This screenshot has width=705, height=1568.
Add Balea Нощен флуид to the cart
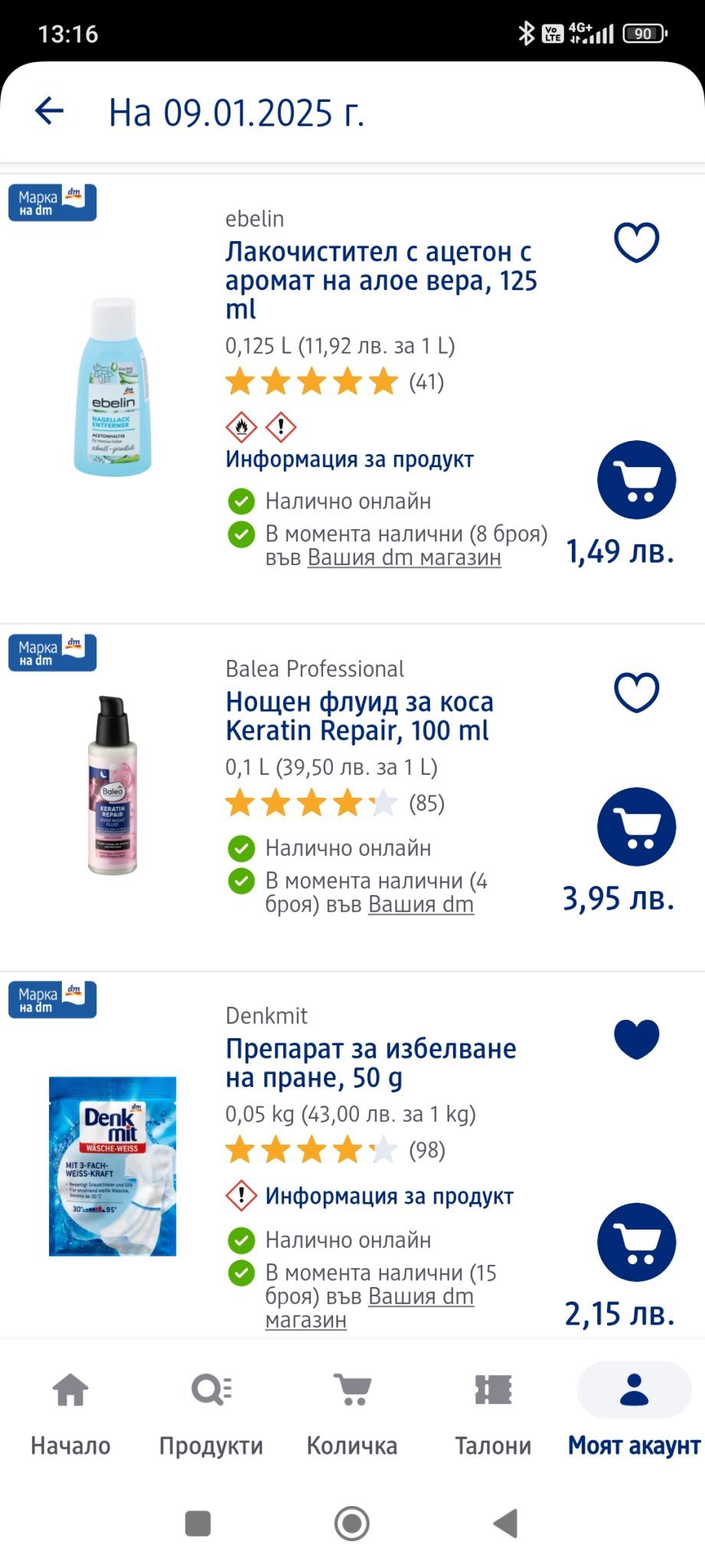pos(636,827)
